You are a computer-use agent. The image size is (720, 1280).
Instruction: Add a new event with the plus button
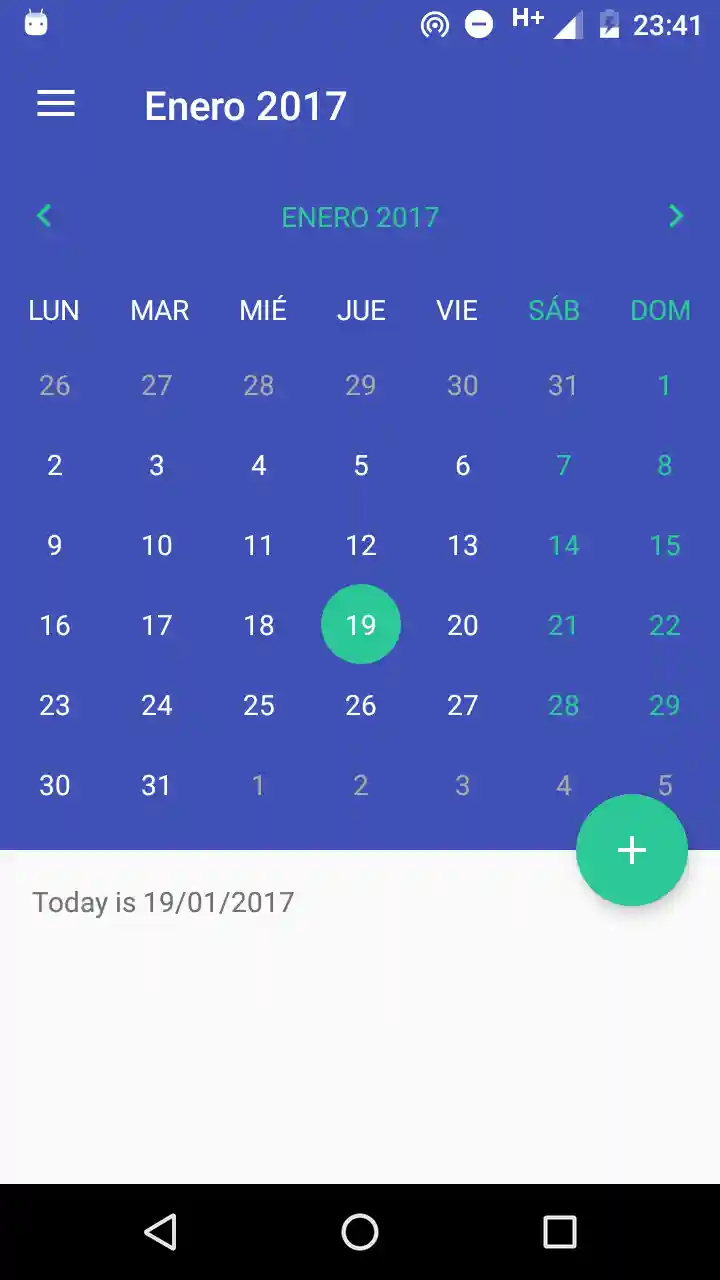point(631,850)
